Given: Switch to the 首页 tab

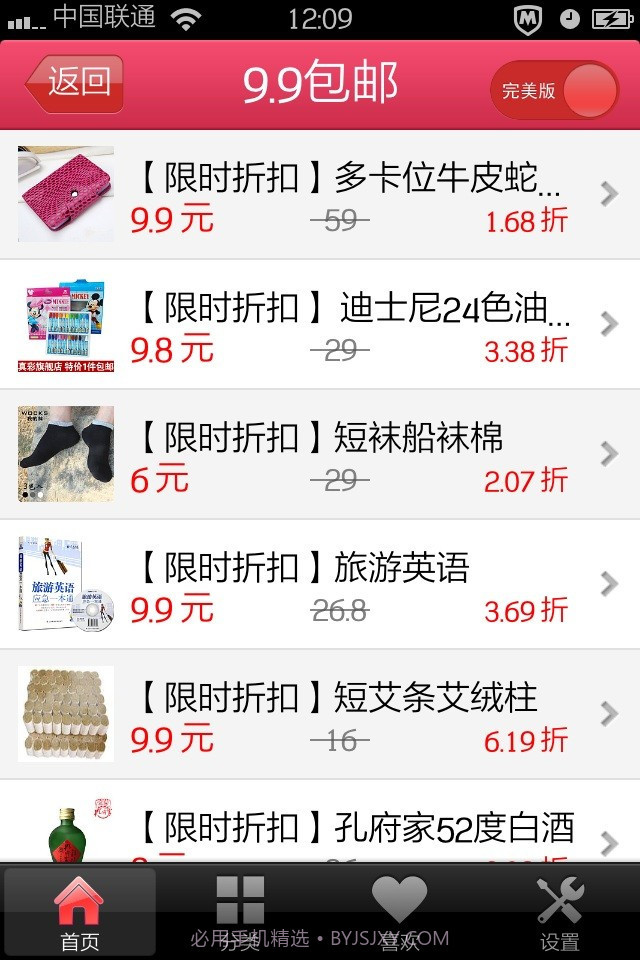Looking at the screenshot, I should click(x=80, y=912).
